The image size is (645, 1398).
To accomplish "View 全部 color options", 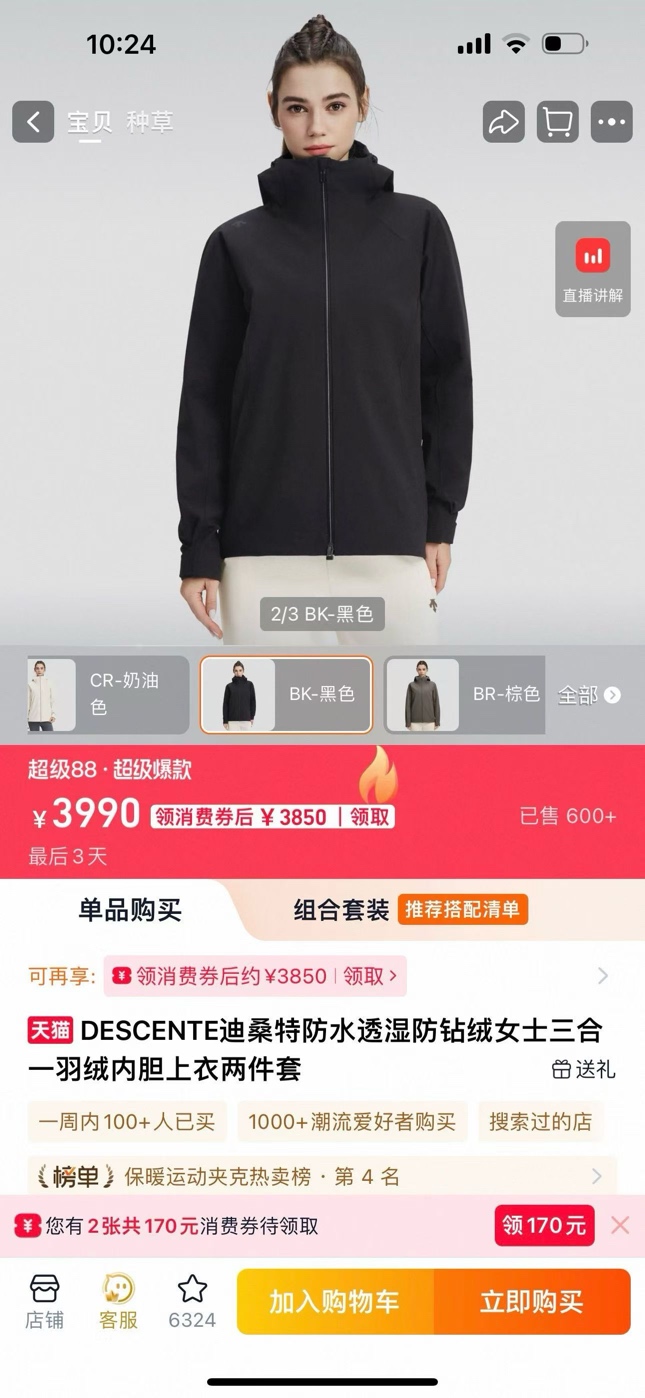I will (588, 695).
